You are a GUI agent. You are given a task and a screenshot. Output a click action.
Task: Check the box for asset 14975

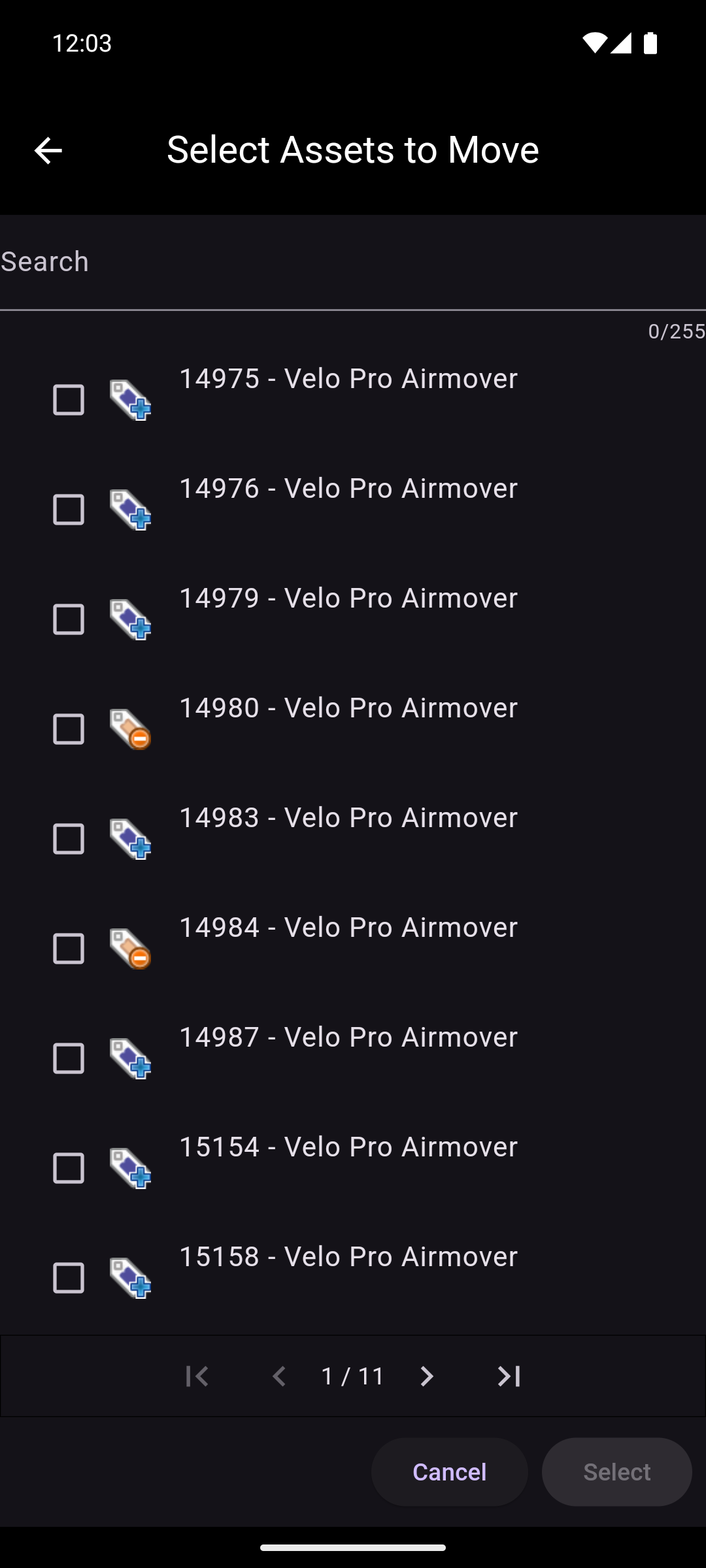69,400
